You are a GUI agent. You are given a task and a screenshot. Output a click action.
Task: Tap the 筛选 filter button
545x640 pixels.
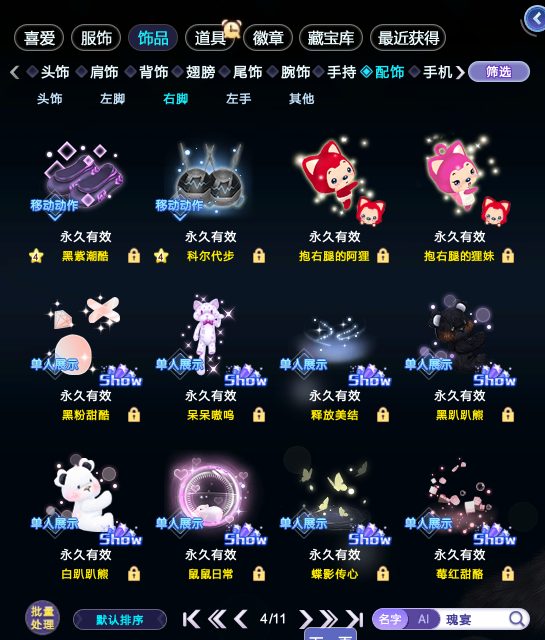click(498, 72)
